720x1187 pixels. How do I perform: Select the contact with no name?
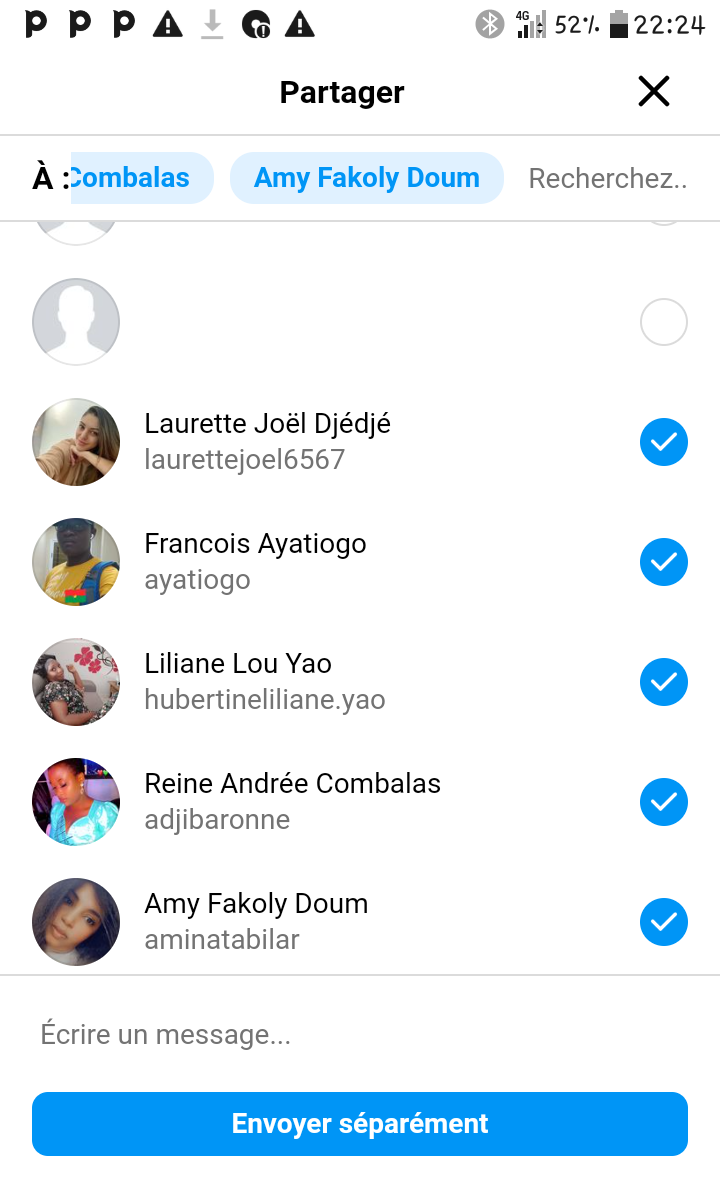[x=663, y=322]
